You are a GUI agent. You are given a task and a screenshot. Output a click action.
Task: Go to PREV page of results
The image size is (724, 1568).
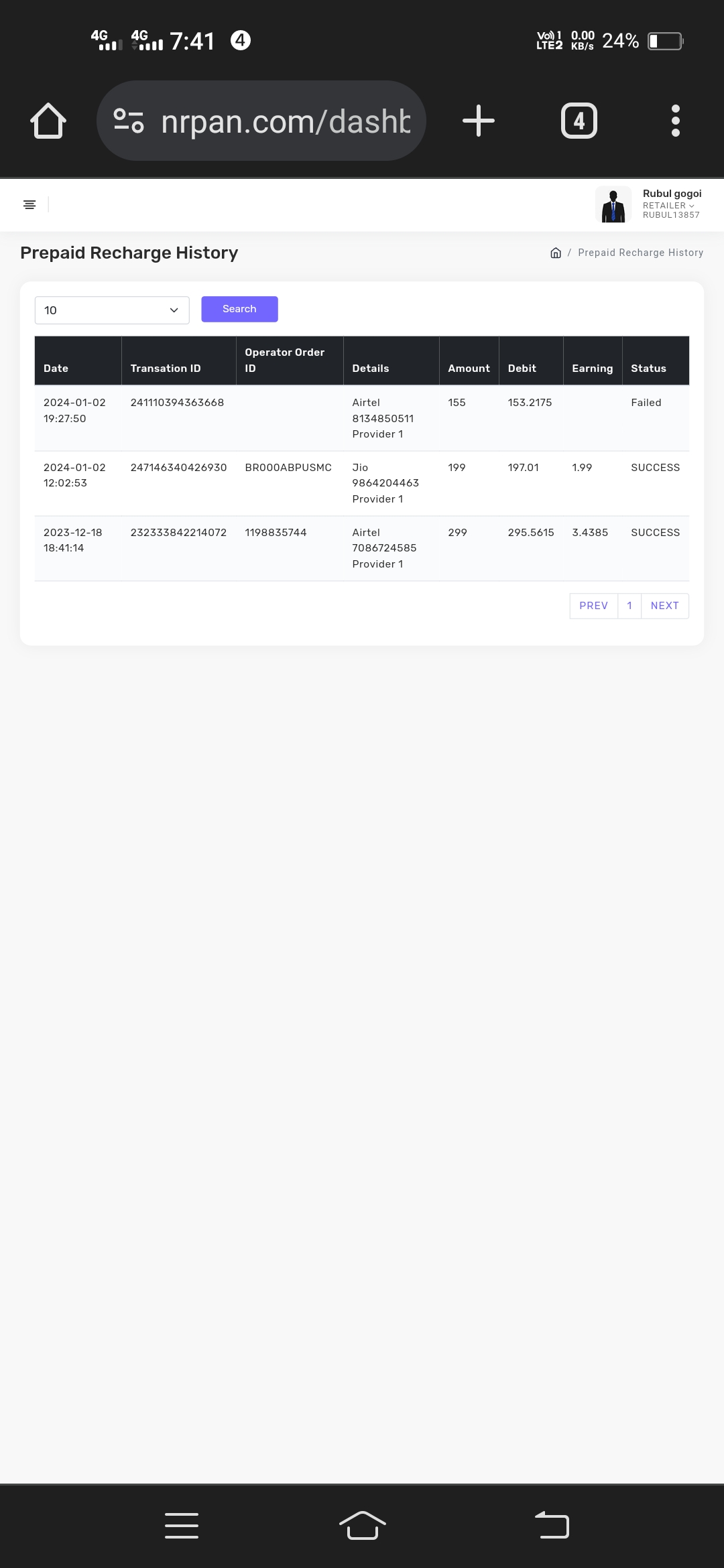[593, 606]
